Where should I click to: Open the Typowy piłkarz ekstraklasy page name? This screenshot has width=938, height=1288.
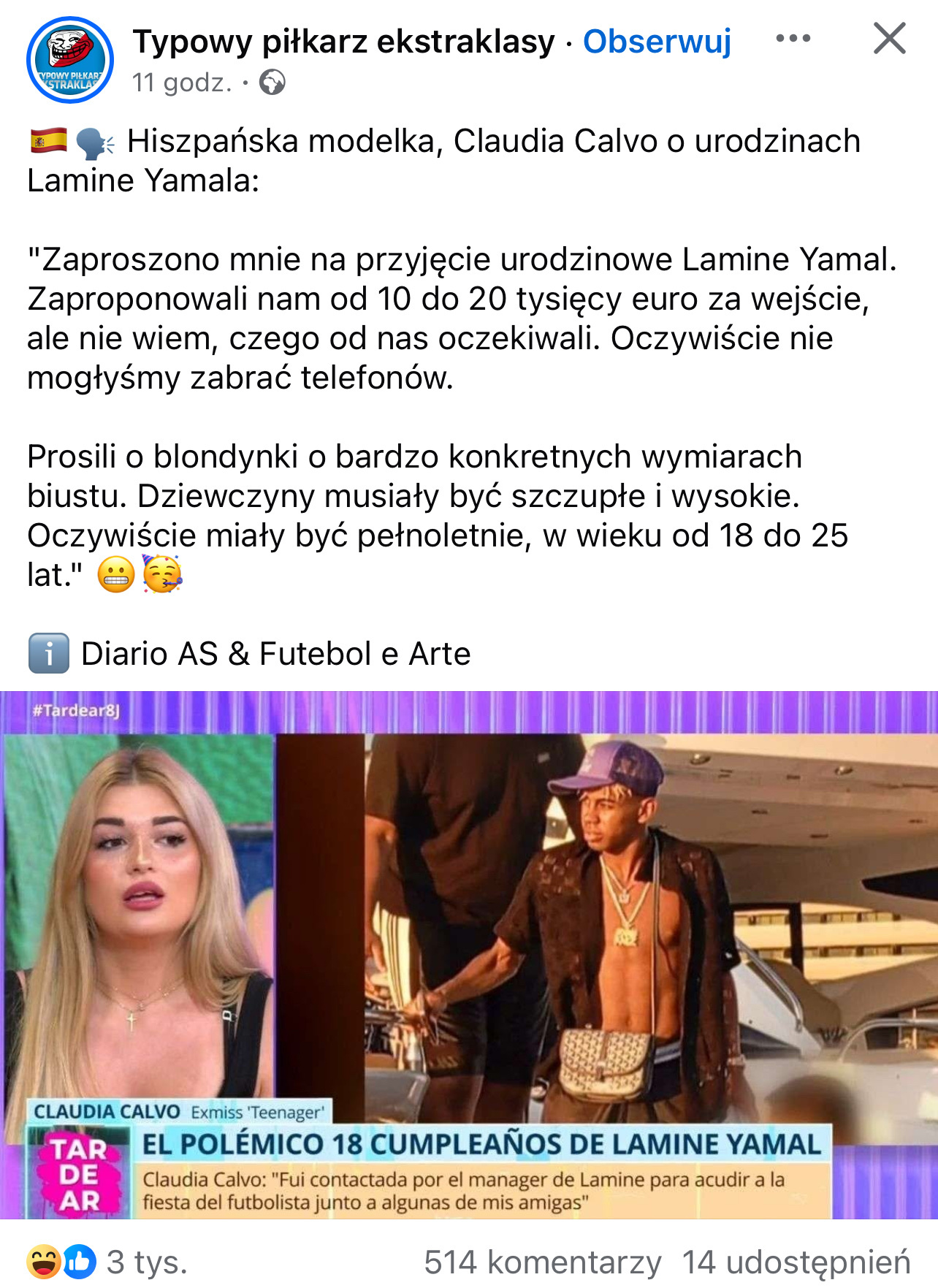(343, 42)
